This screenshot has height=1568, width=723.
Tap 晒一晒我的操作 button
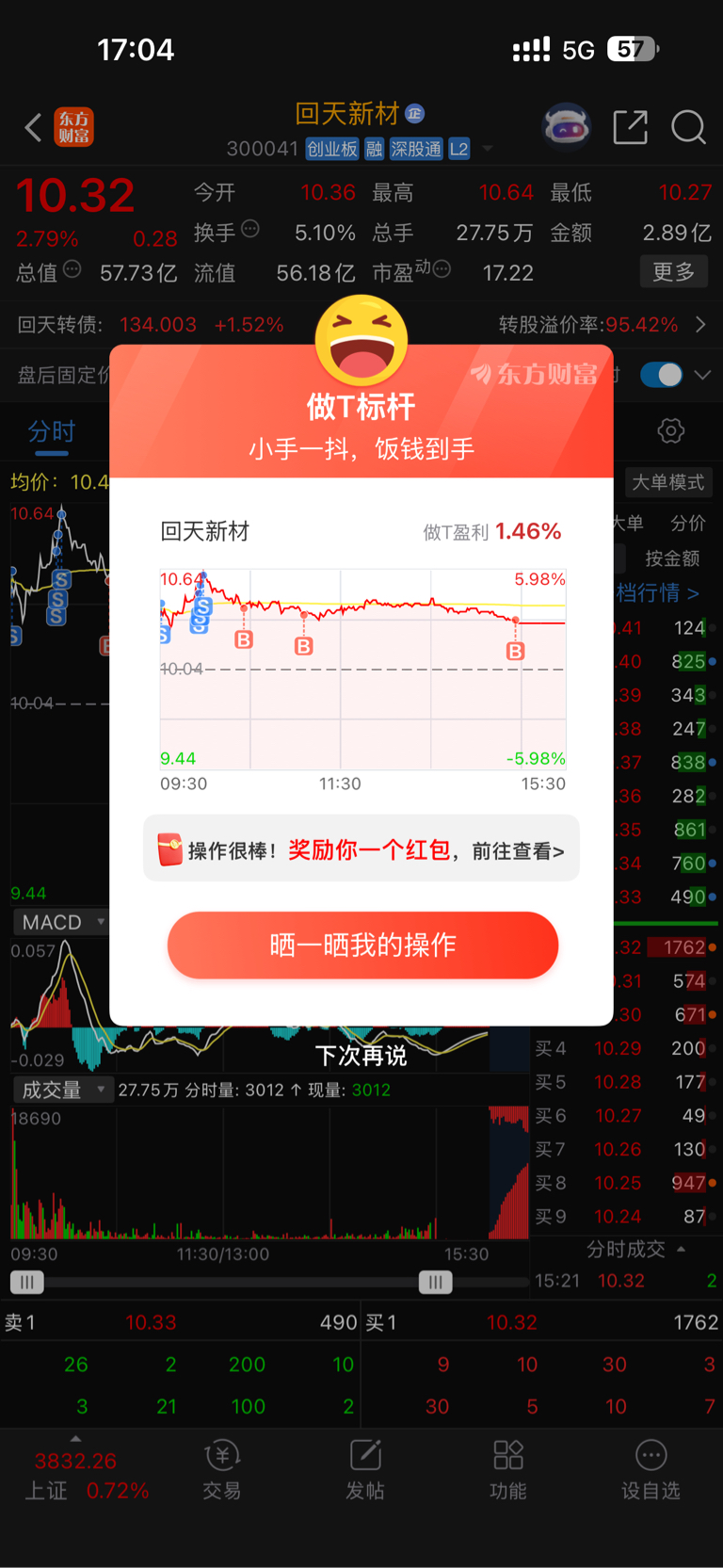tap(362, 945)
